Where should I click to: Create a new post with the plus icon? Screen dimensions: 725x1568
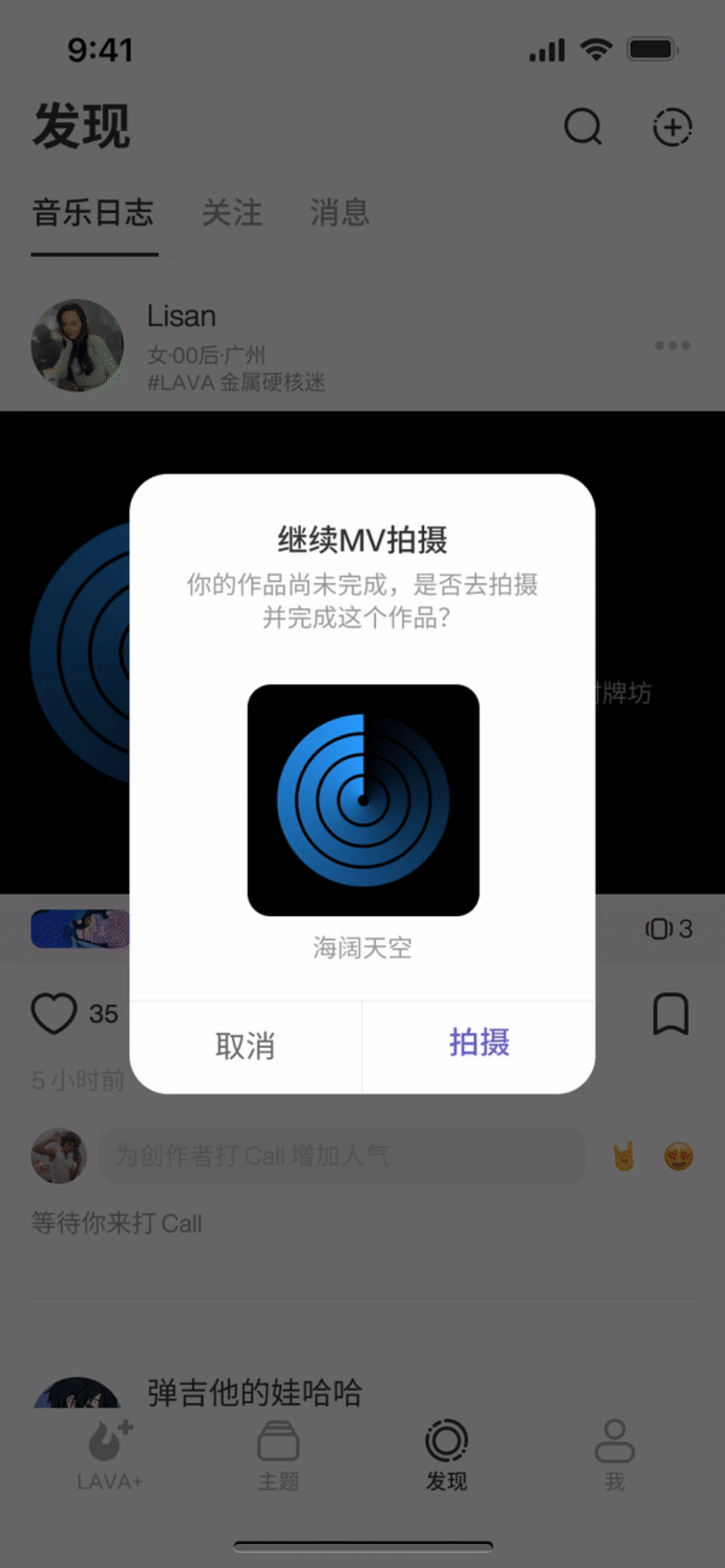672,127
